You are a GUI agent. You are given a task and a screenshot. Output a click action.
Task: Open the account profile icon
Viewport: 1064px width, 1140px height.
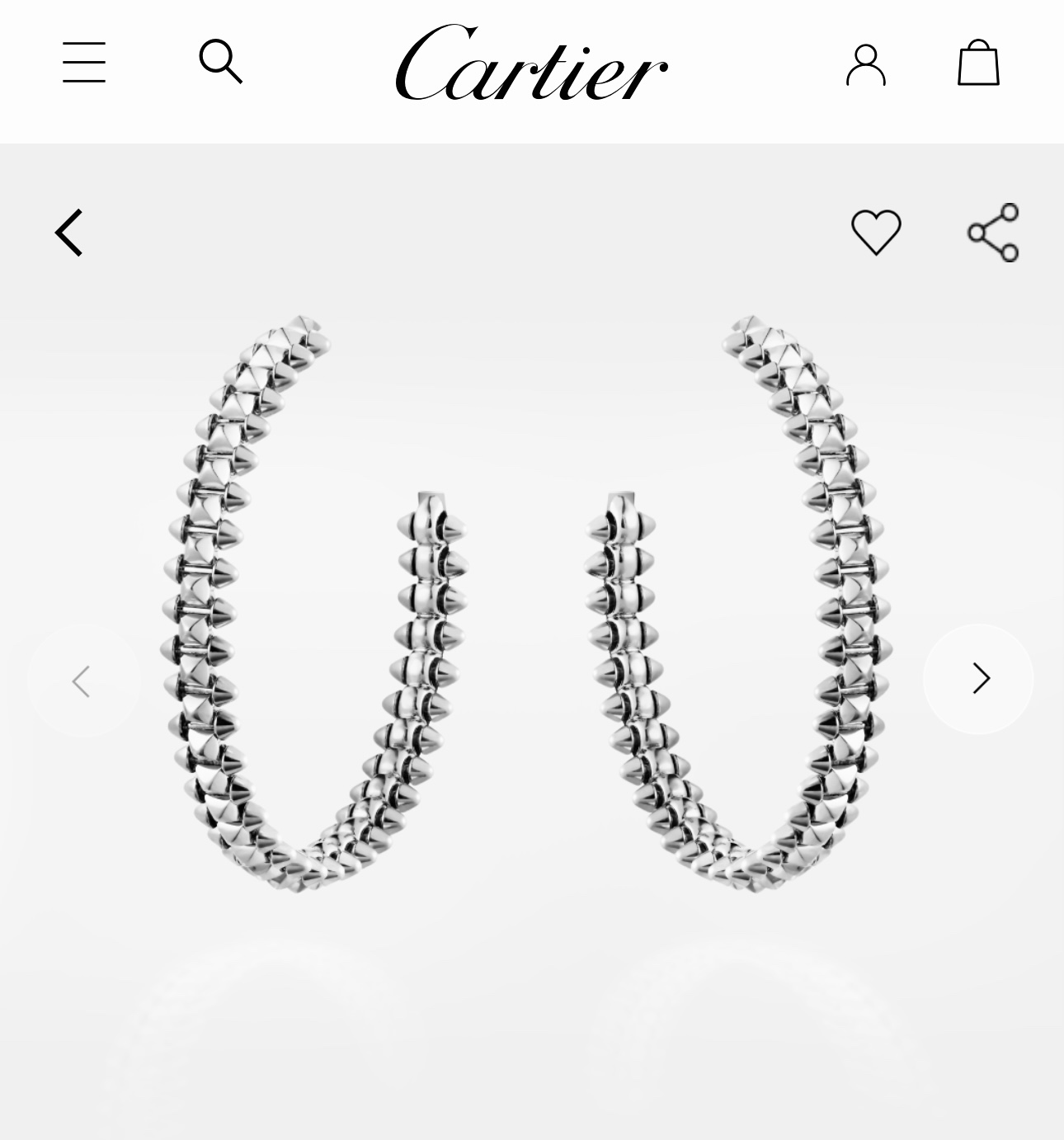point(866,64)
